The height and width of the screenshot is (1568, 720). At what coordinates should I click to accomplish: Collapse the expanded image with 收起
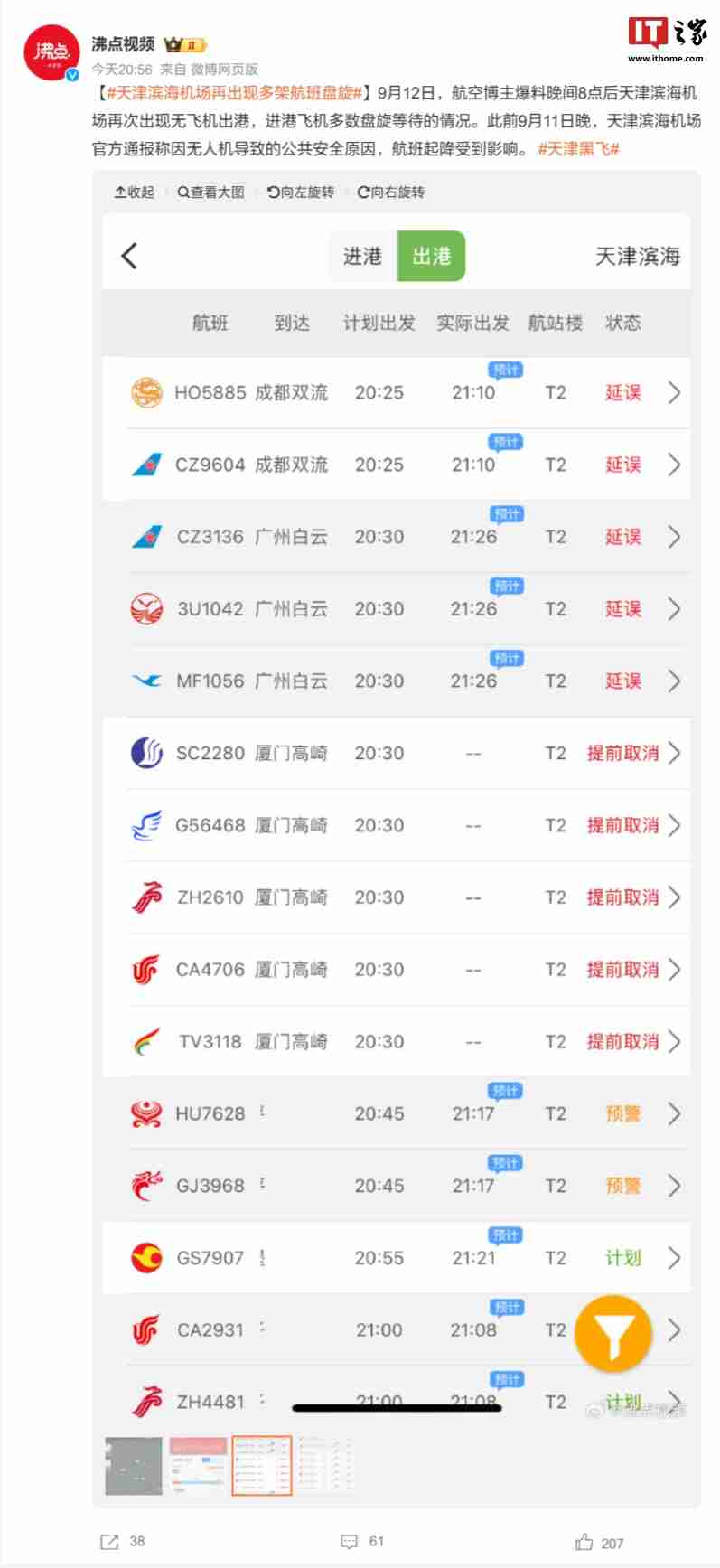[134, 192]
